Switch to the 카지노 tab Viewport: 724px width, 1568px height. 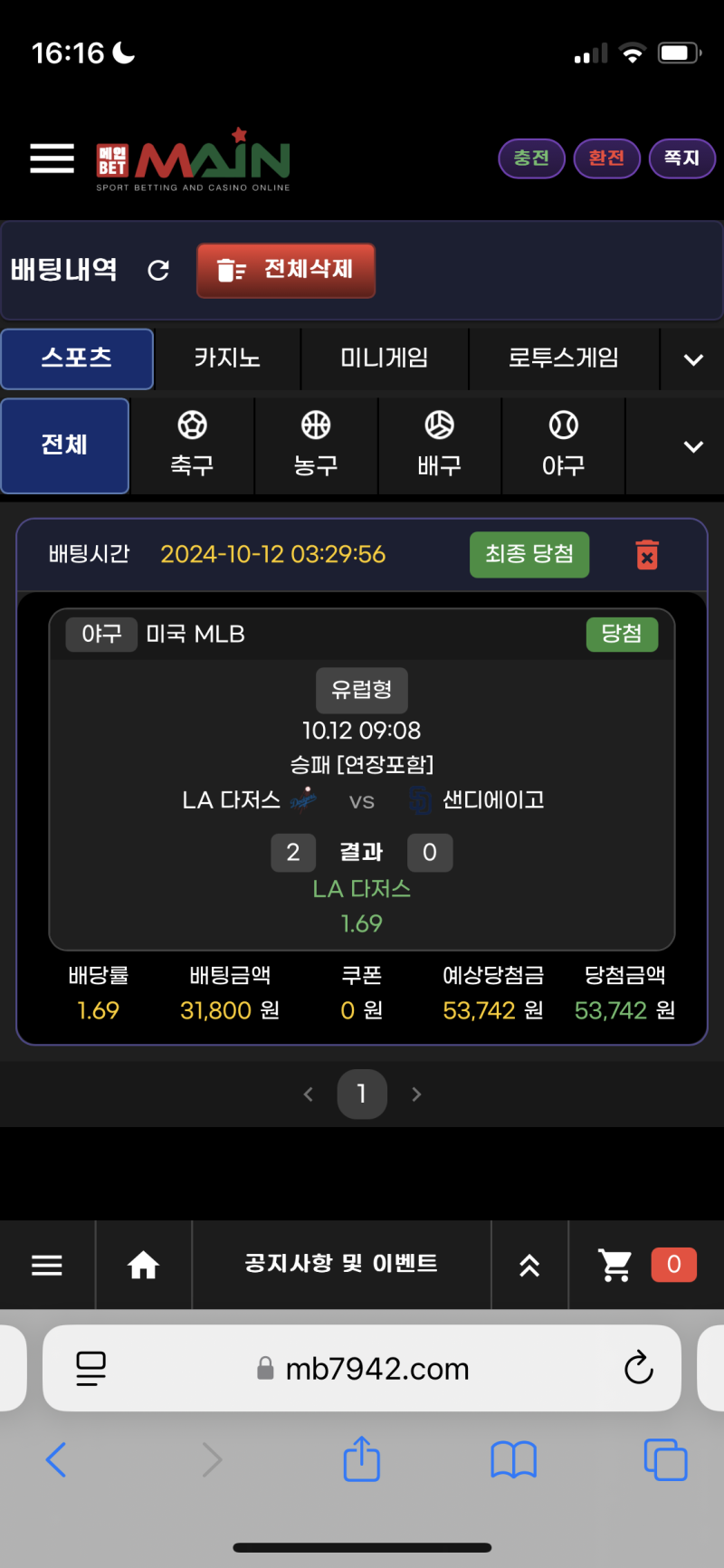tap(227, 359)
